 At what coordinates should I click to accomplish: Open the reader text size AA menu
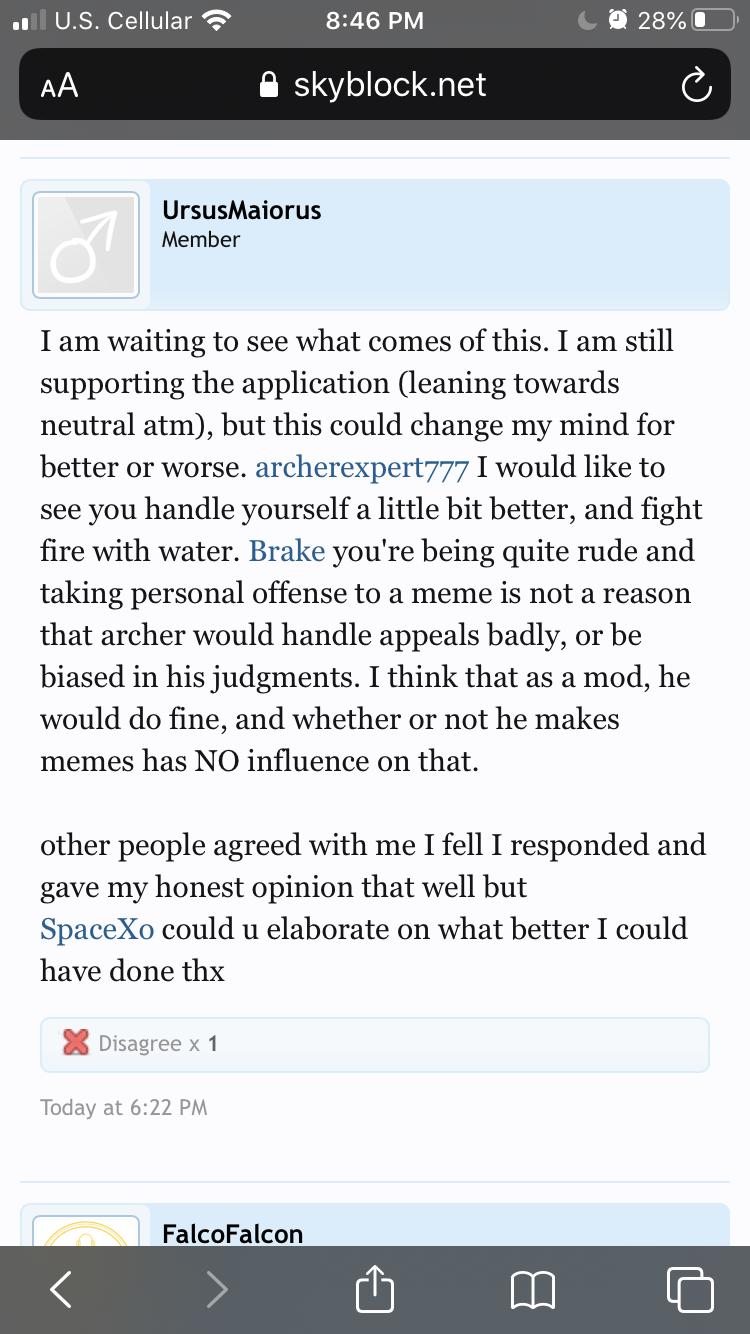60,86
